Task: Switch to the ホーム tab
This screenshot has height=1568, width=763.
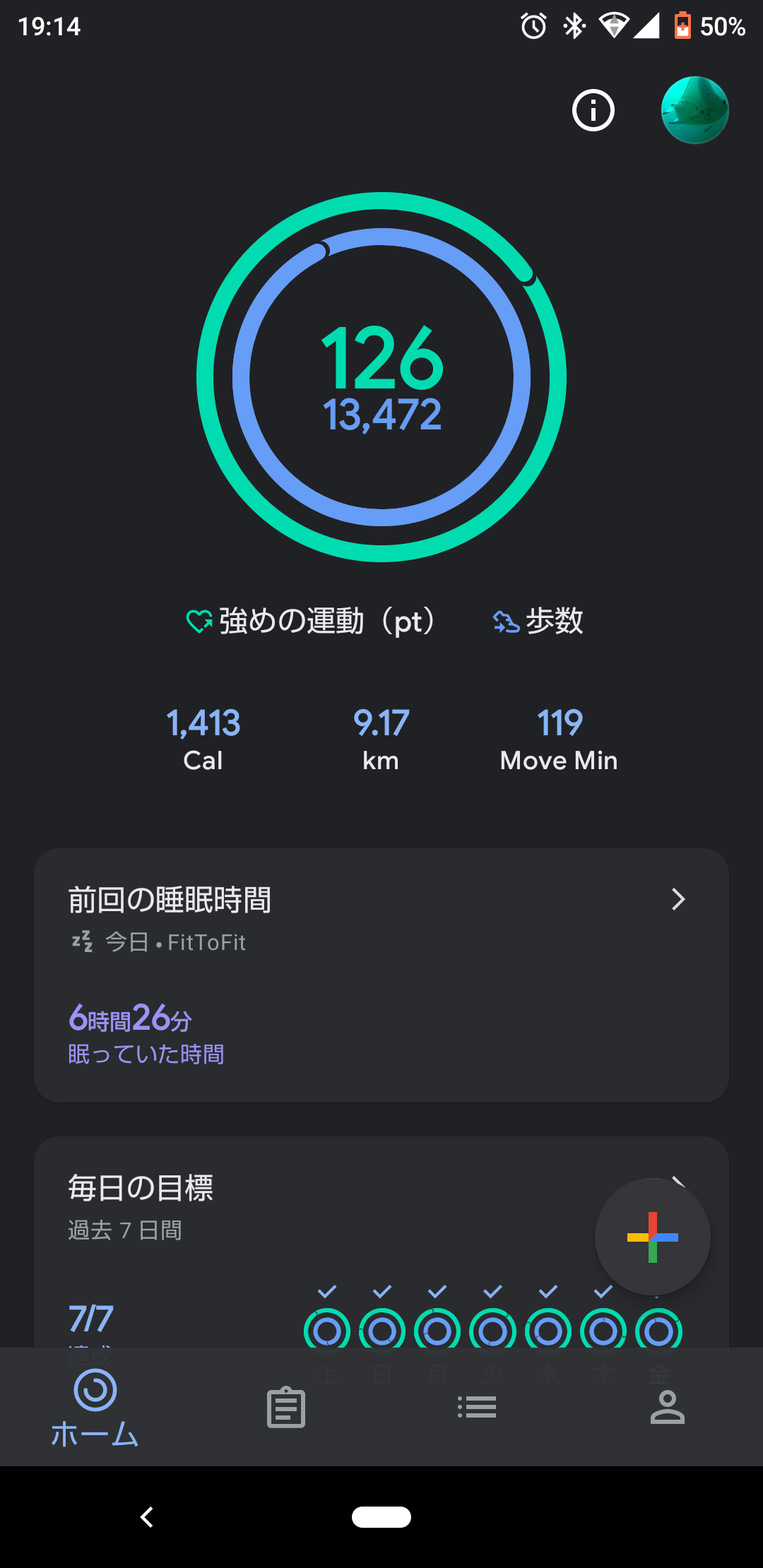Action: click(x=95, y=1408)
